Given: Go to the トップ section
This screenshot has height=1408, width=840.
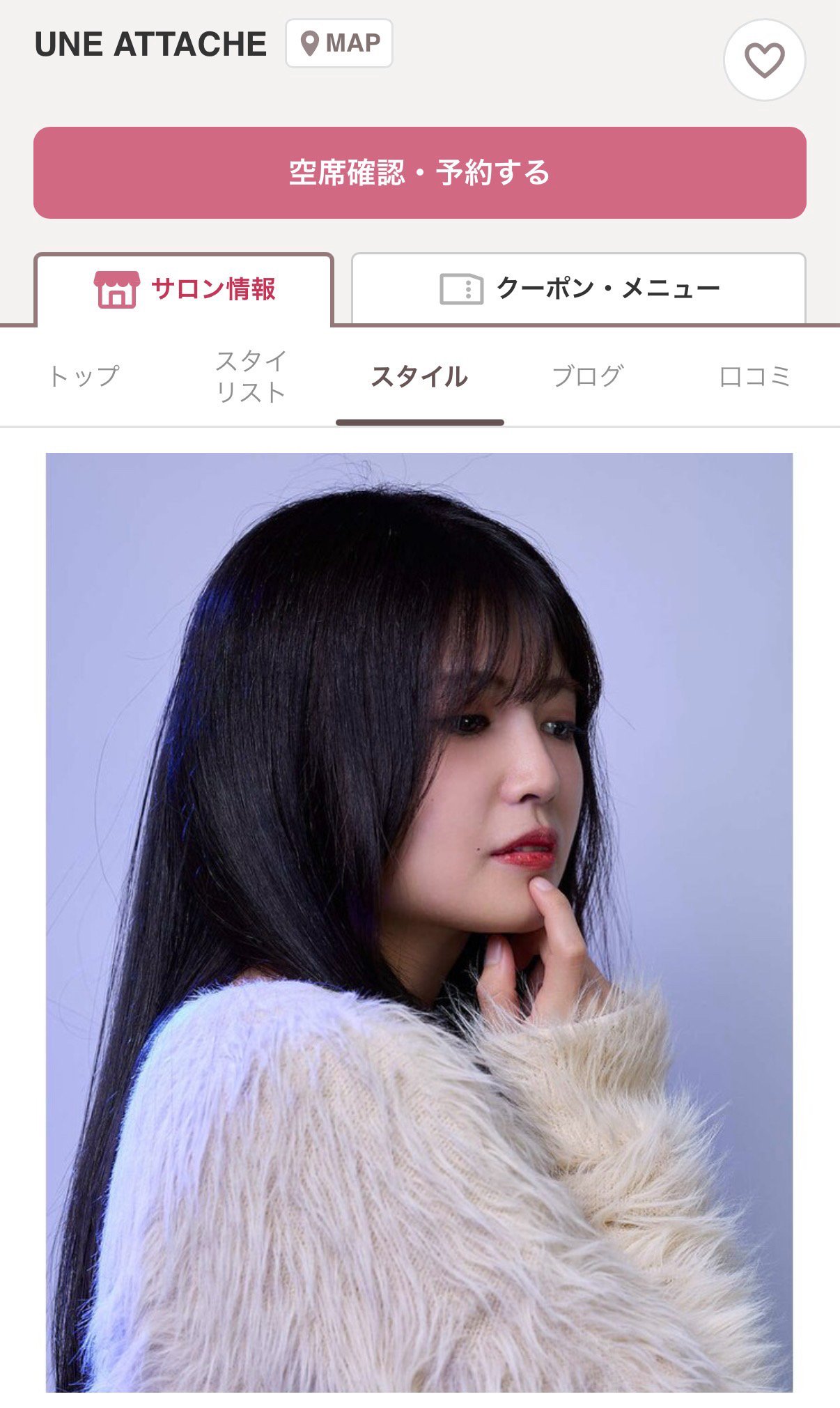Looking at the screenshot, I should point(84,377).
